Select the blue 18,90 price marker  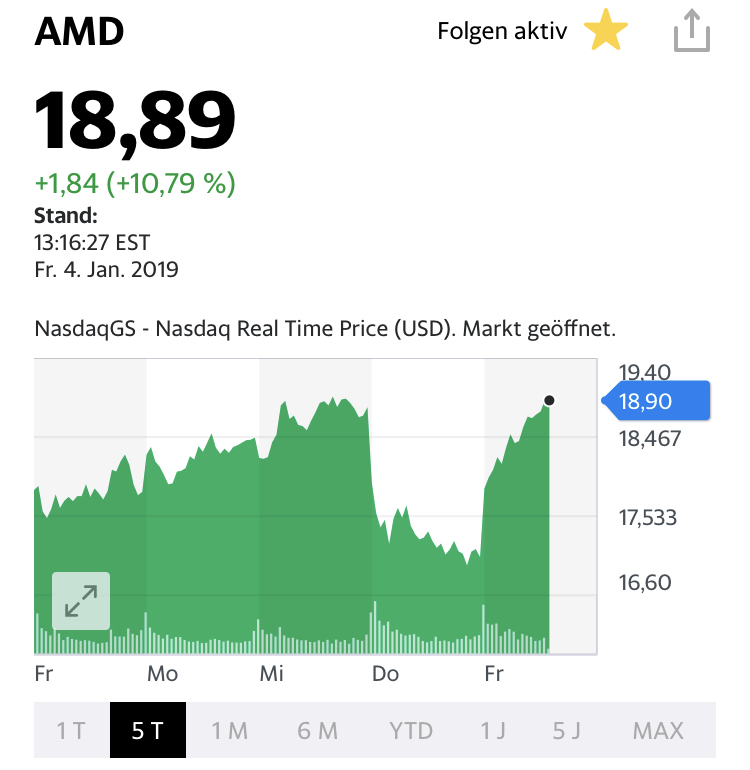[x=660, y=400]
